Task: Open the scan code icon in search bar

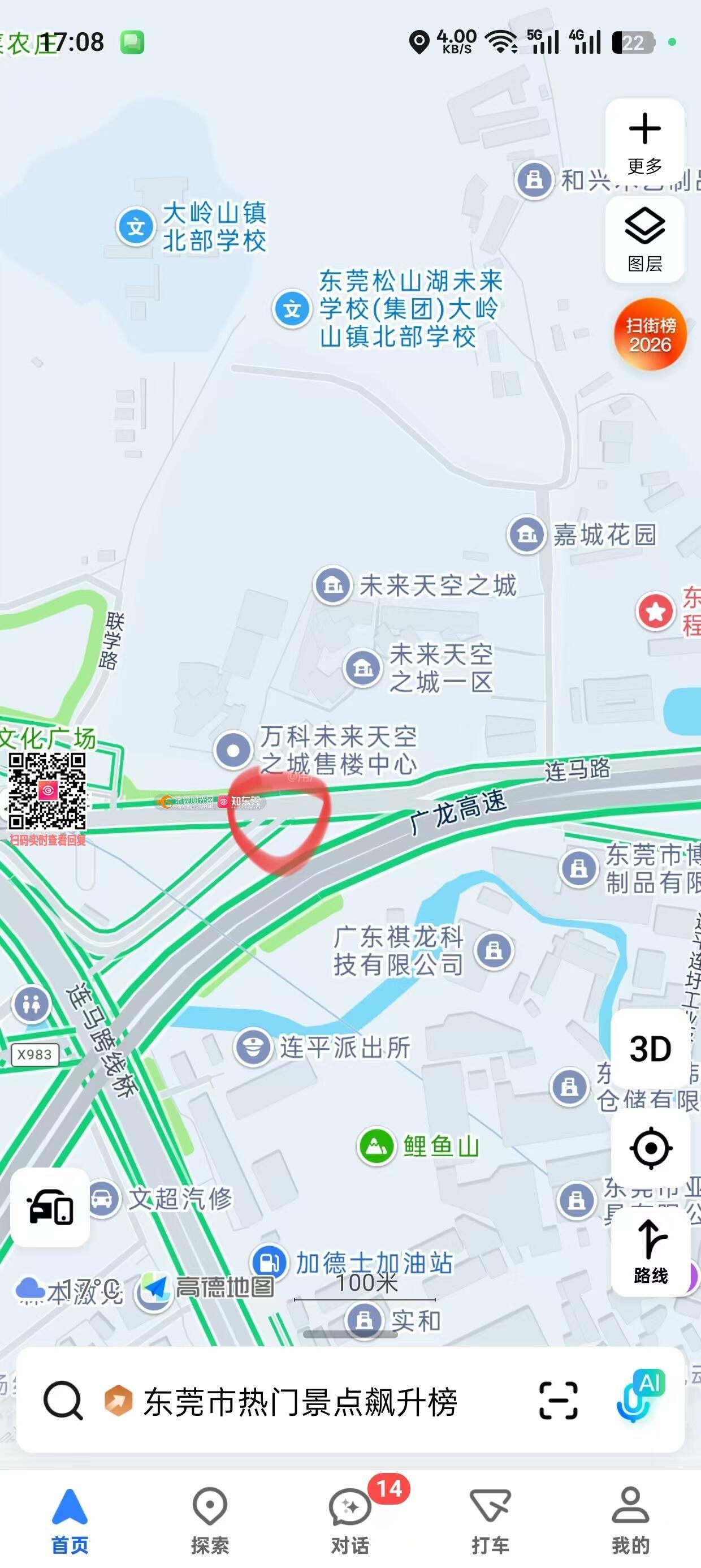Action: [558, 1401]
